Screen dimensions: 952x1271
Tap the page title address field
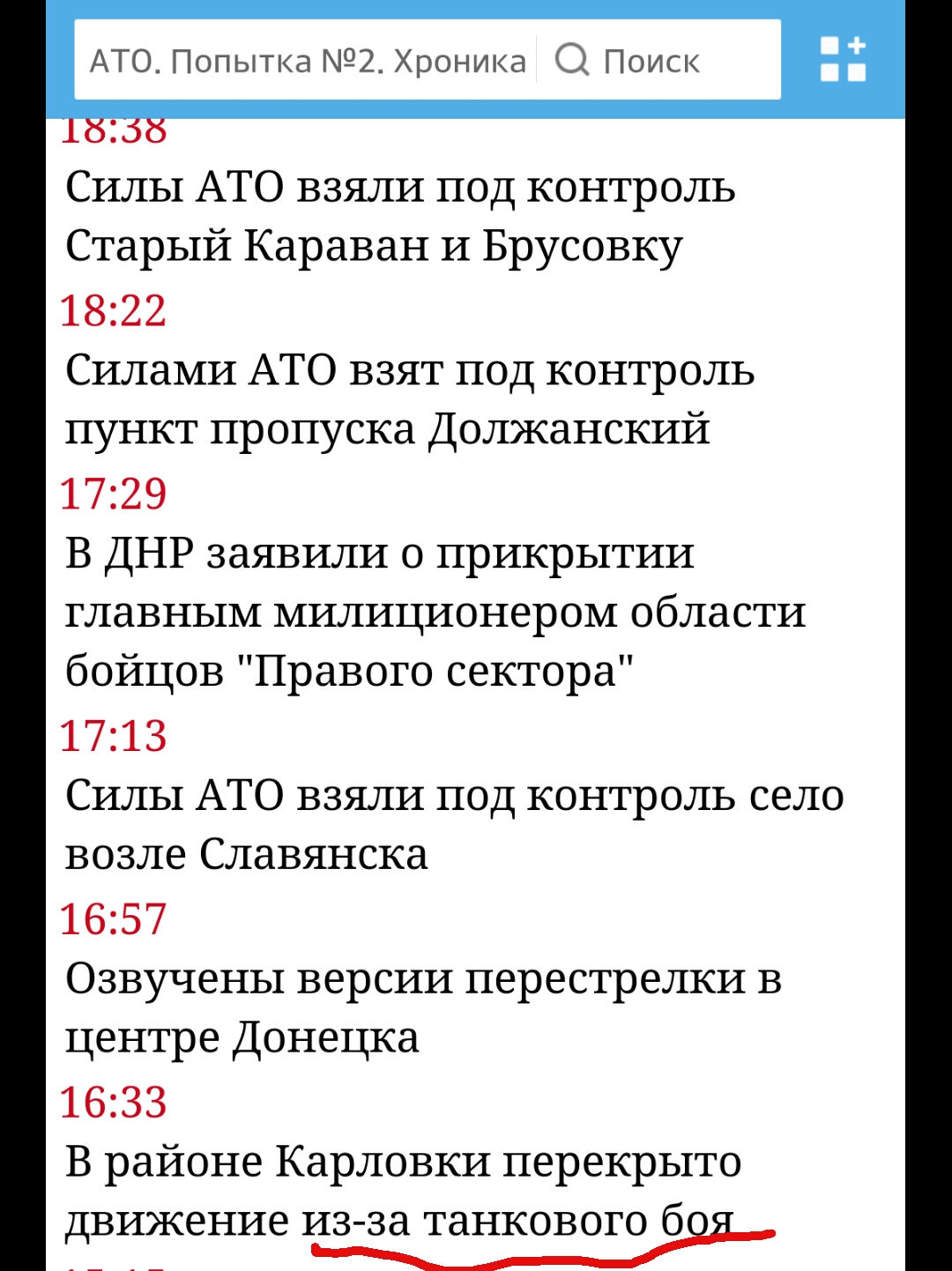(308, 61)
